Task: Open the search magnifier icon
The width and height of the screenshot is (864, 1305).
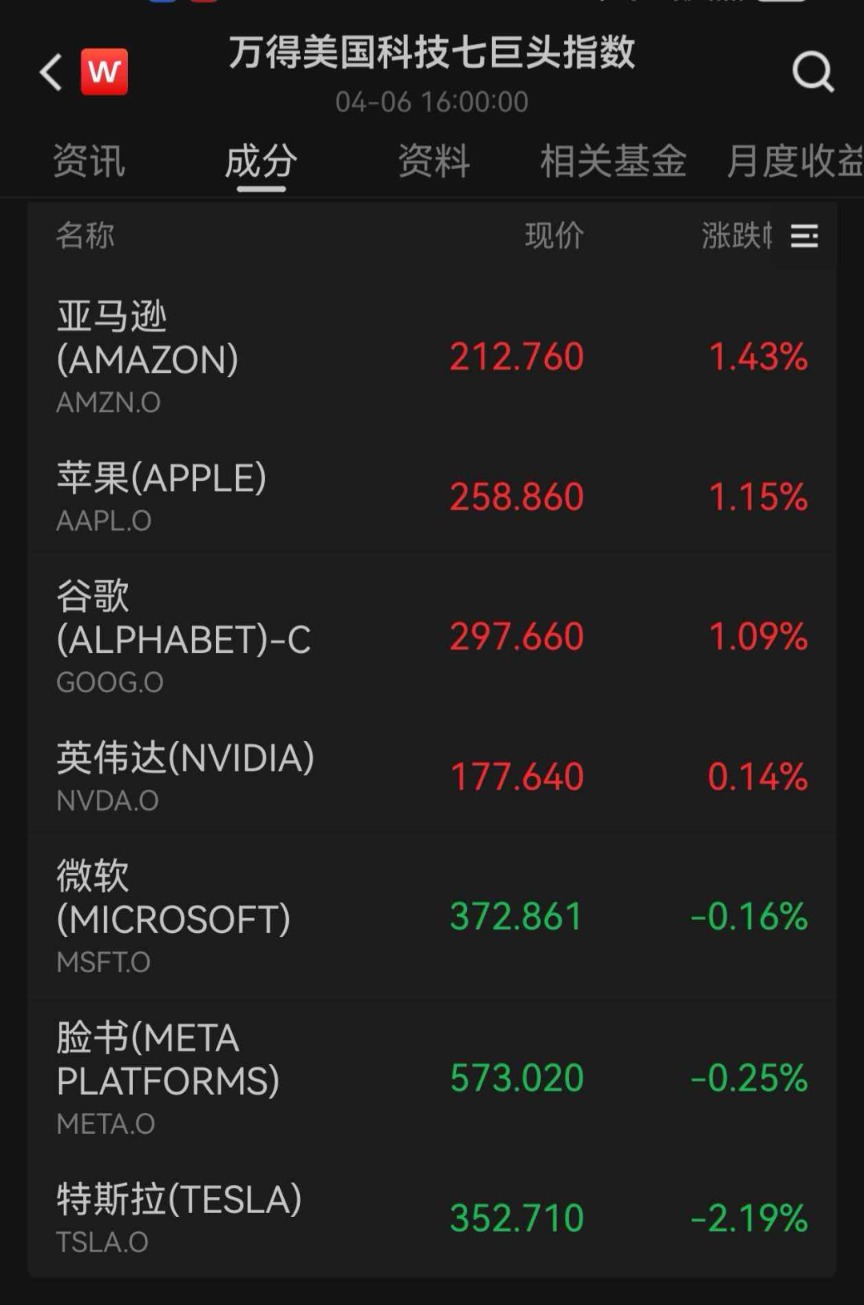Action: pyautogui.click(x=812, y=73)
